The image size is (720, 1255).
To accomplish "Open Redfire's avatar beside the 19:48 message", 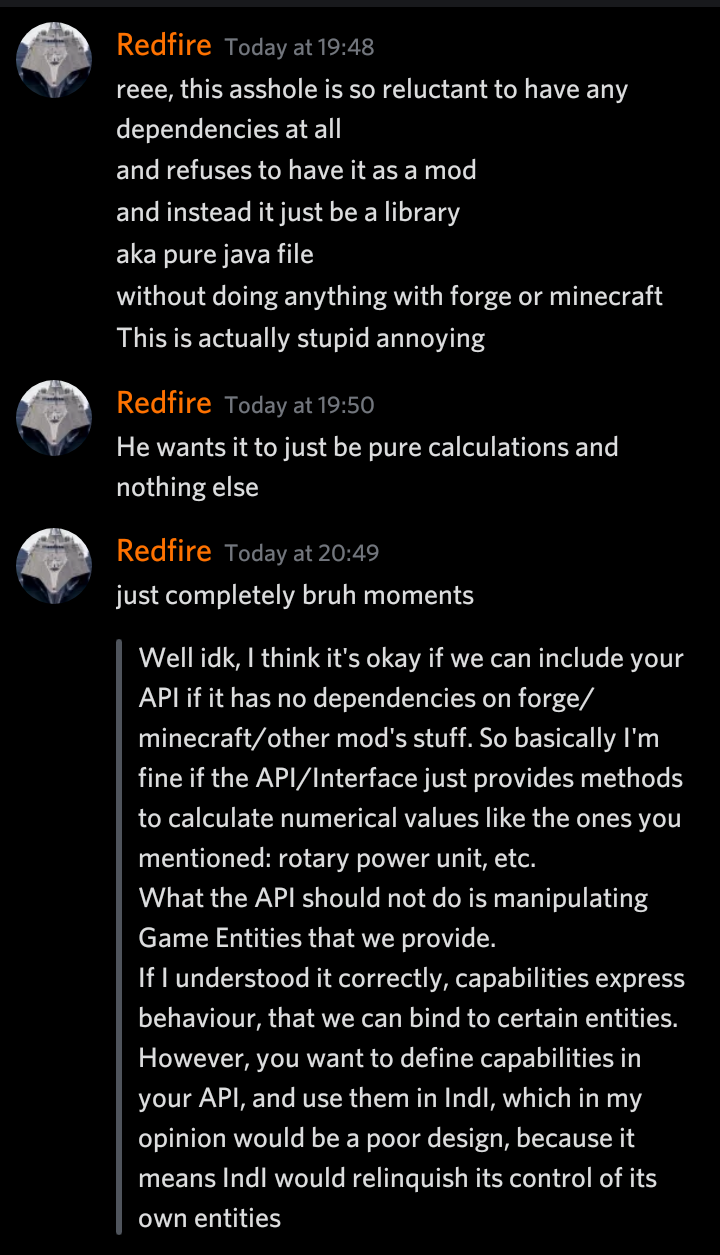I will 54,61.
